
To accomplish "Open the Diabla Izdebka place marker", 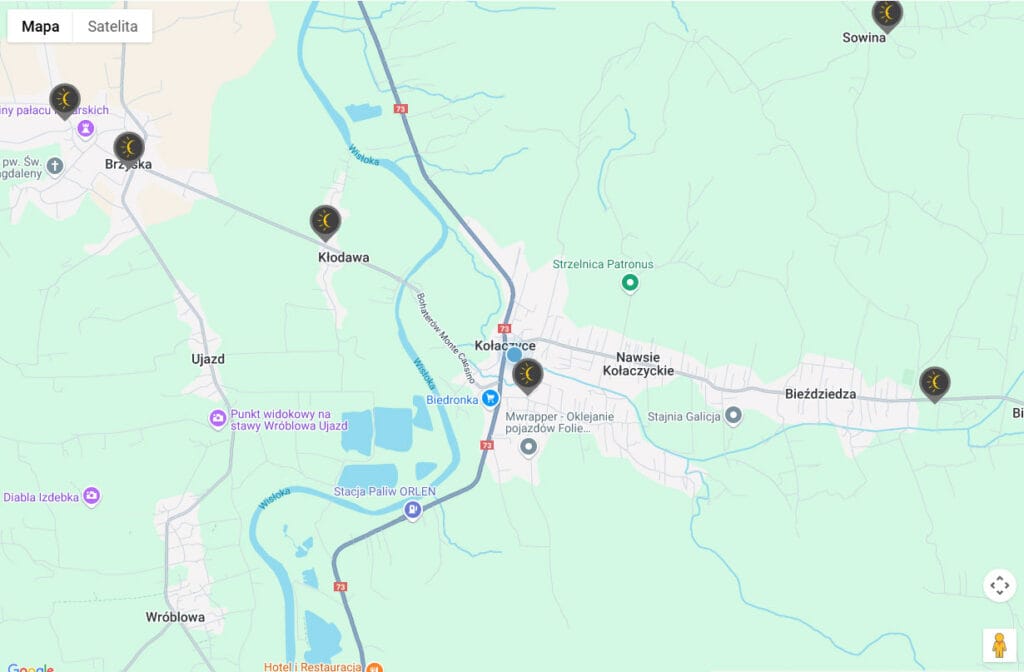I will click(92, 496).
